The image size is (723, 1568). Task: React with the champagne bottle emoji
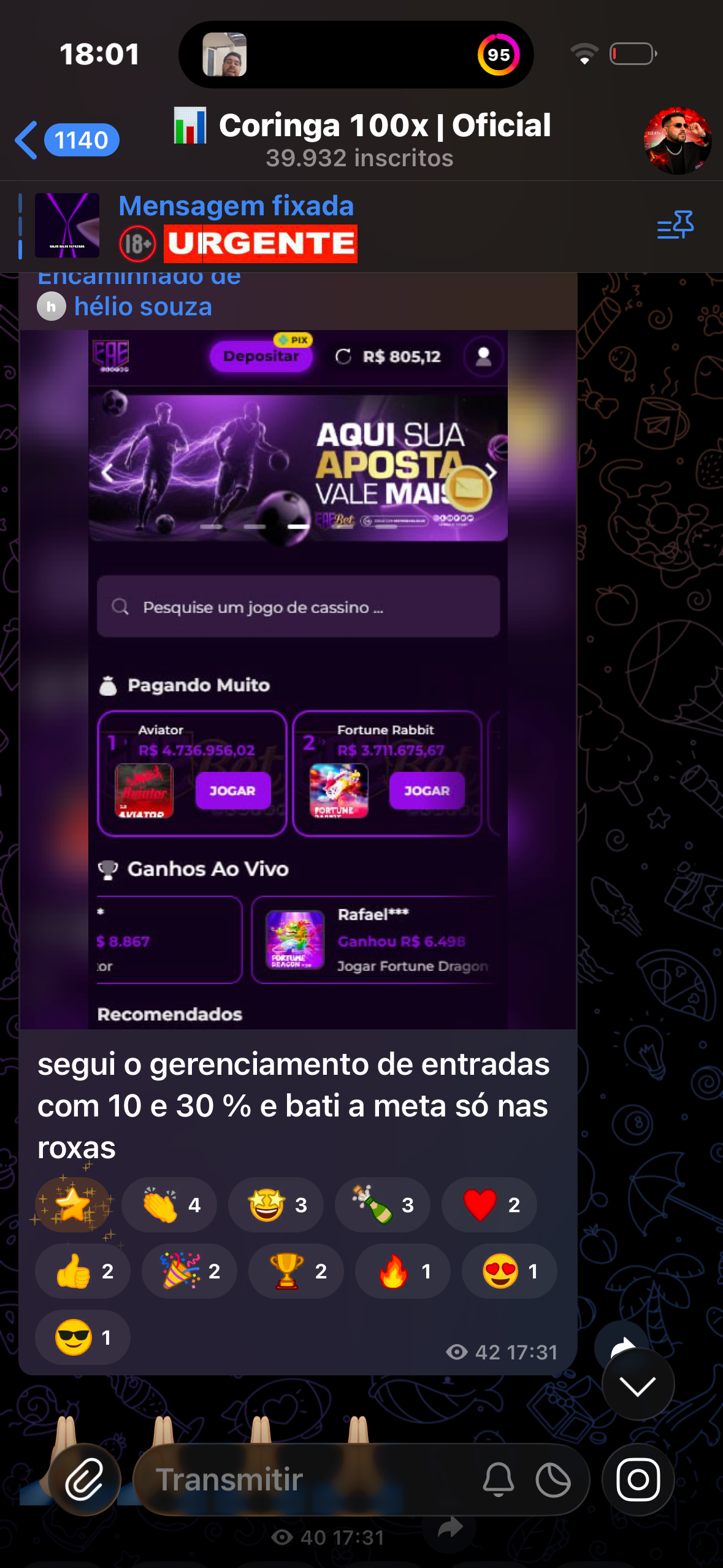[382, 1205]
